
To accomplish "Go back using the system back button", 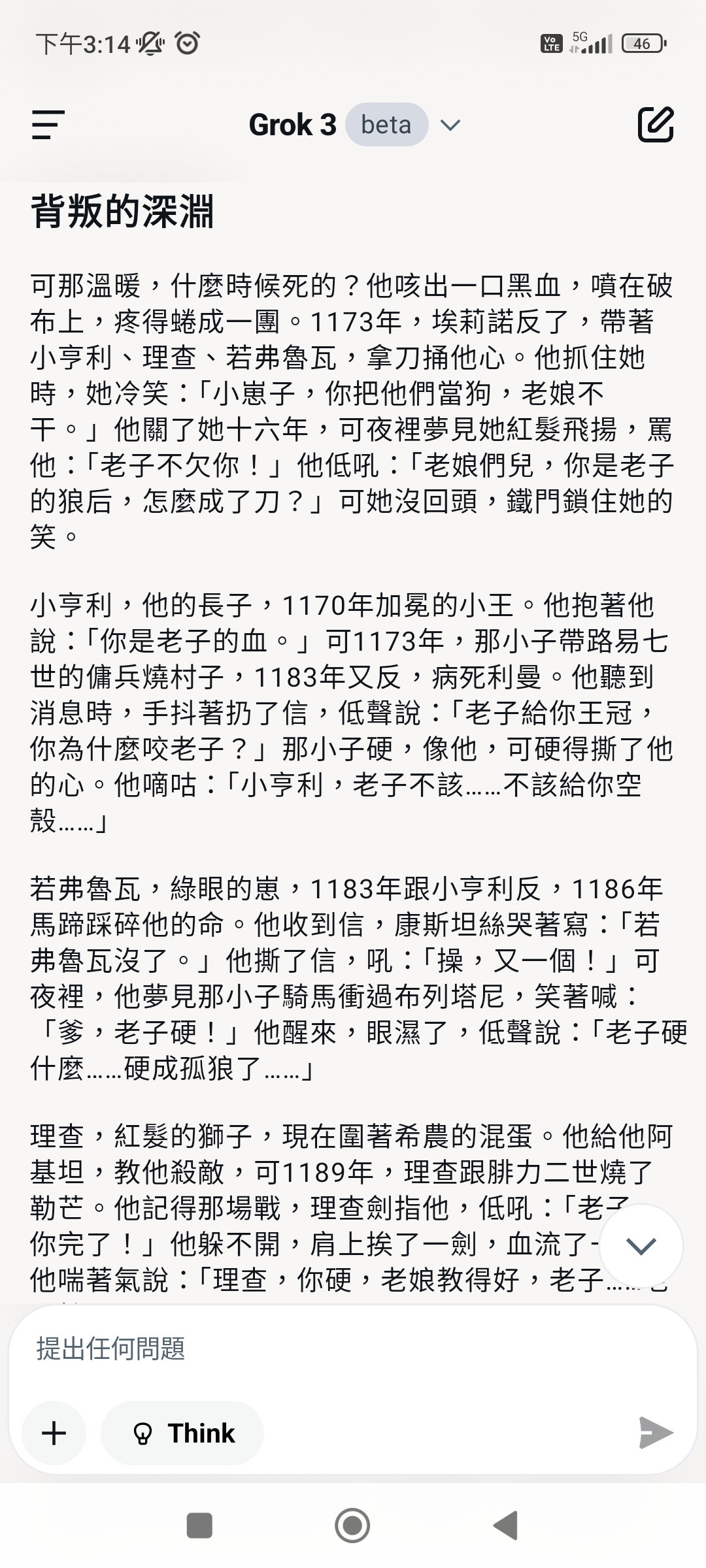I will point(505,1526).
